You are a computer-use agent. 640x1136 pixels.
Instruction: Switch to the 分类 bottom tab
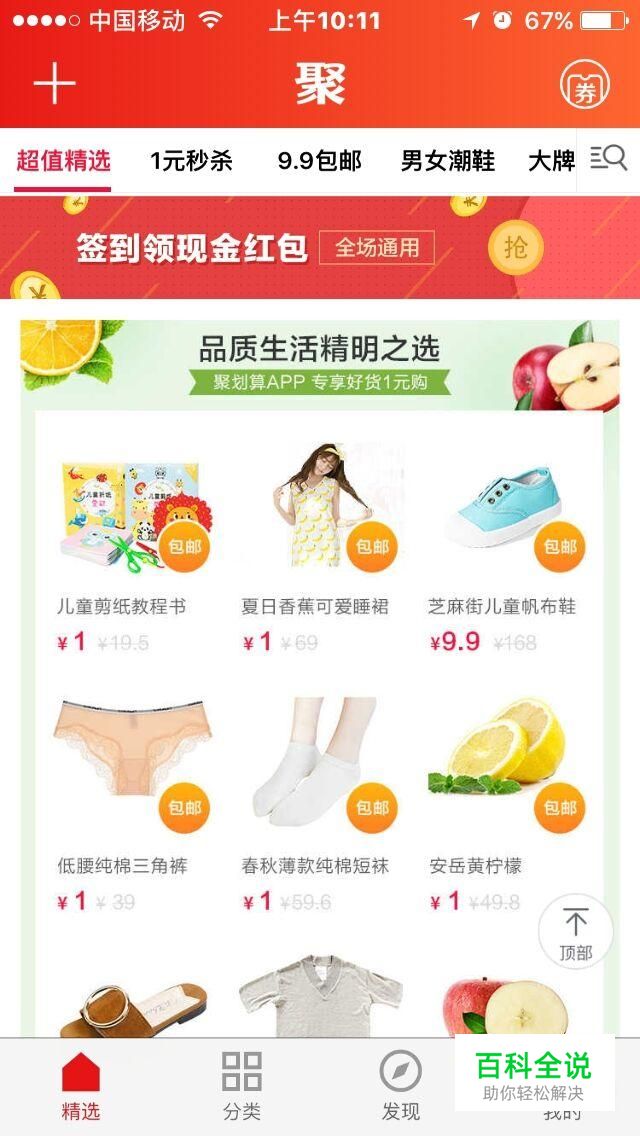point(241,1085)
